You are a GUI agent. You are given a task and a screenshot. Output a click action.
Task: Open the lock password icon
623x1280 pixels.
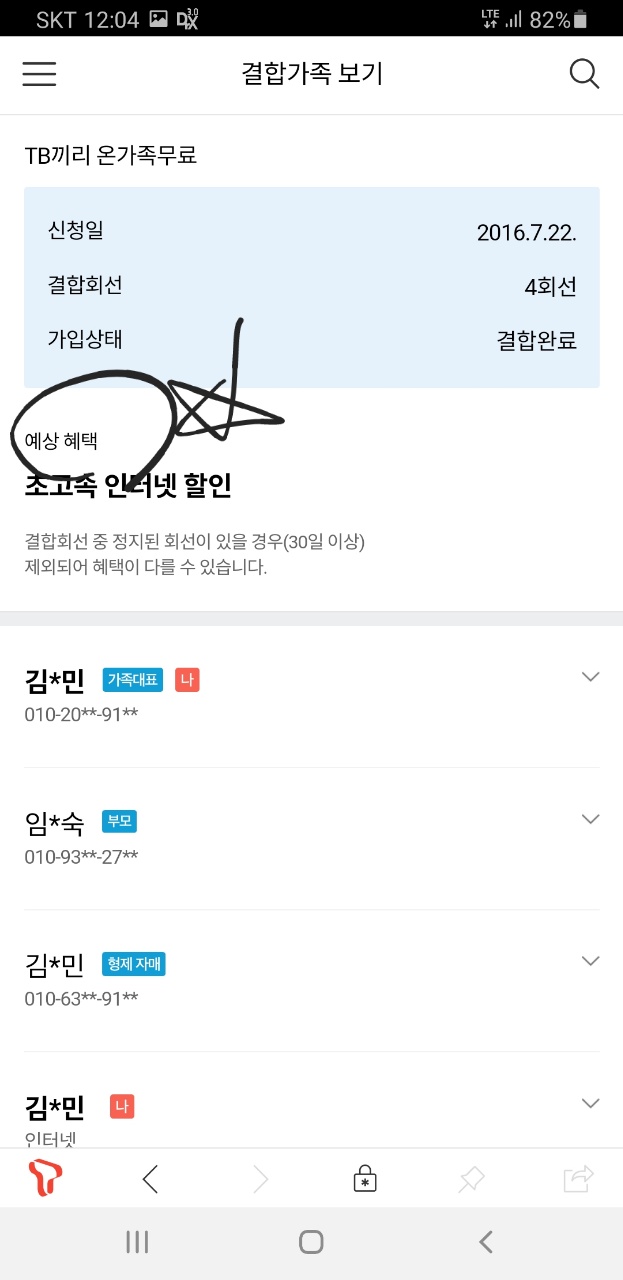tap(365, 1179)
